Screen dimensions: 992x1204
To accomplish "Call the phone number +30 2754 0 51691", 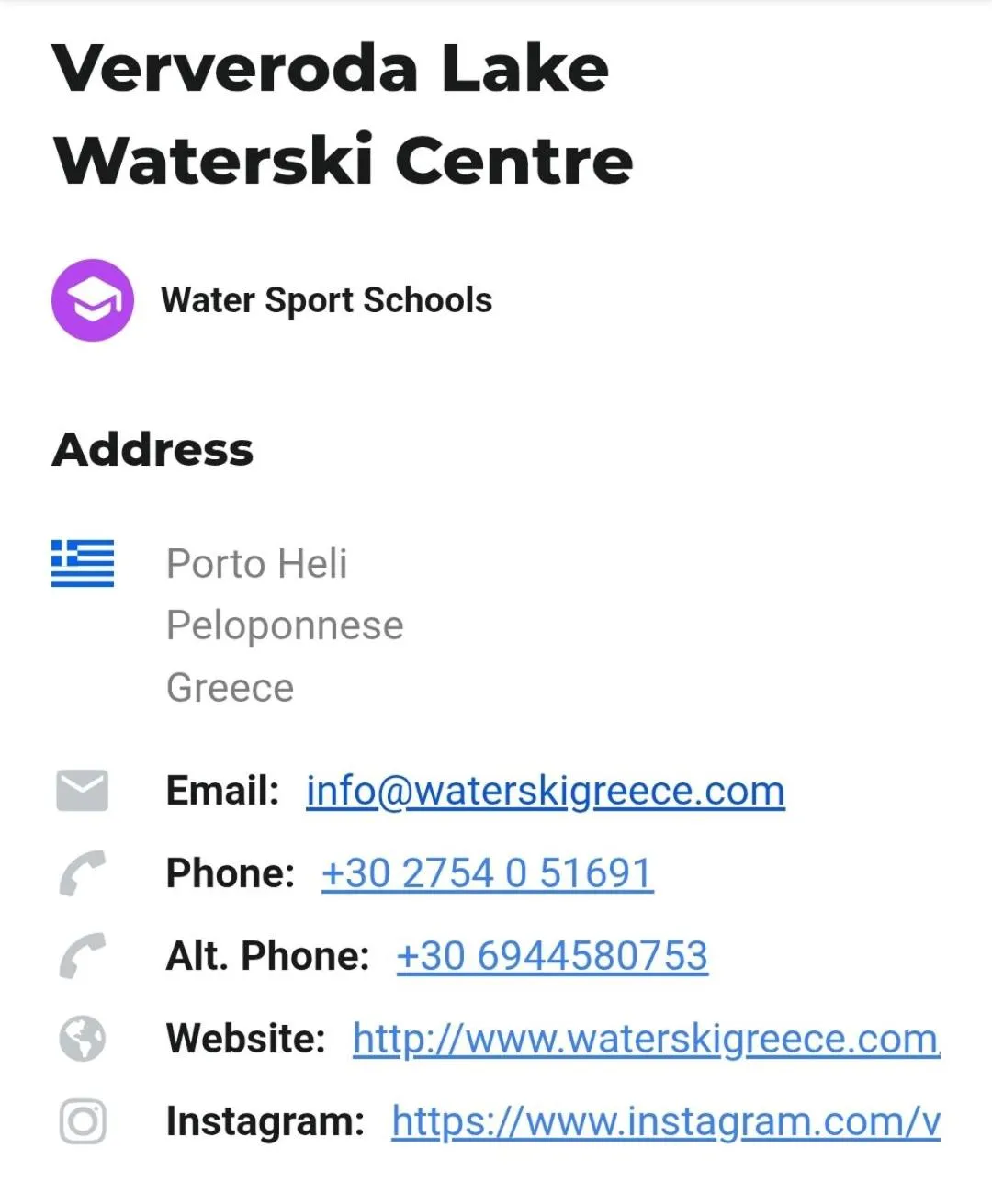I will coord(487,873).
